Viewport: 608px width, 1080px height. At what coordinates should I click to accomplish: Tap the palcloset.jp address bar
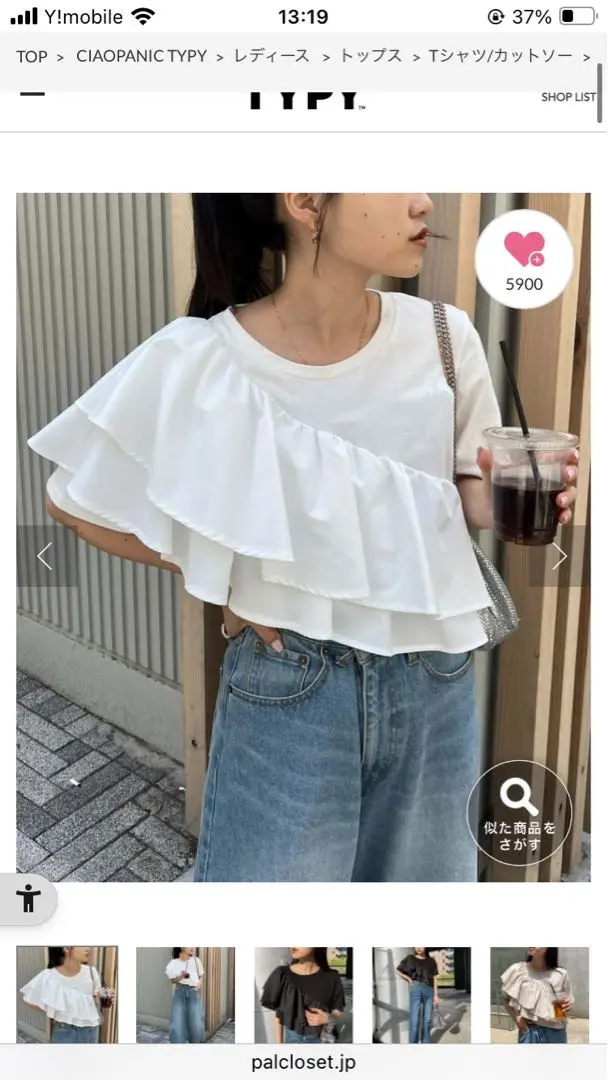click(x=303, y=1062)
